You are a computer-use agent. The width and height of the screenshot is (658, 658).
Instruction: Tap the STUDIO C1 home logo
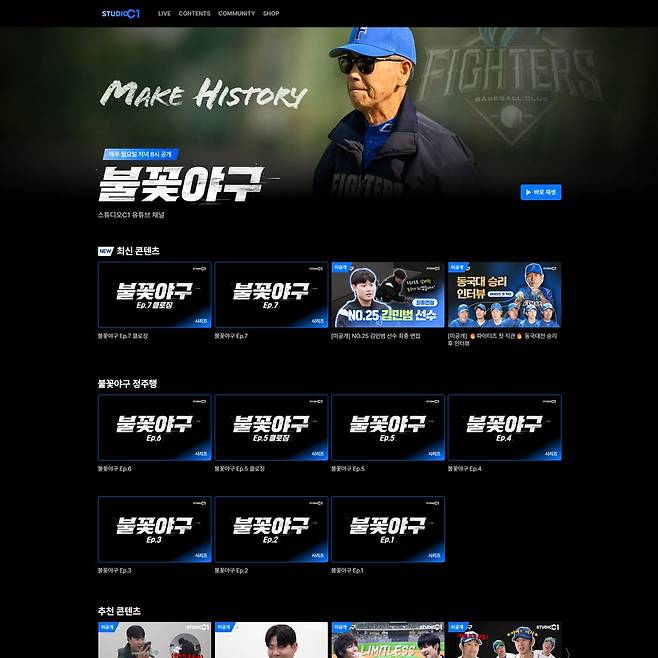tap(121, 14)
